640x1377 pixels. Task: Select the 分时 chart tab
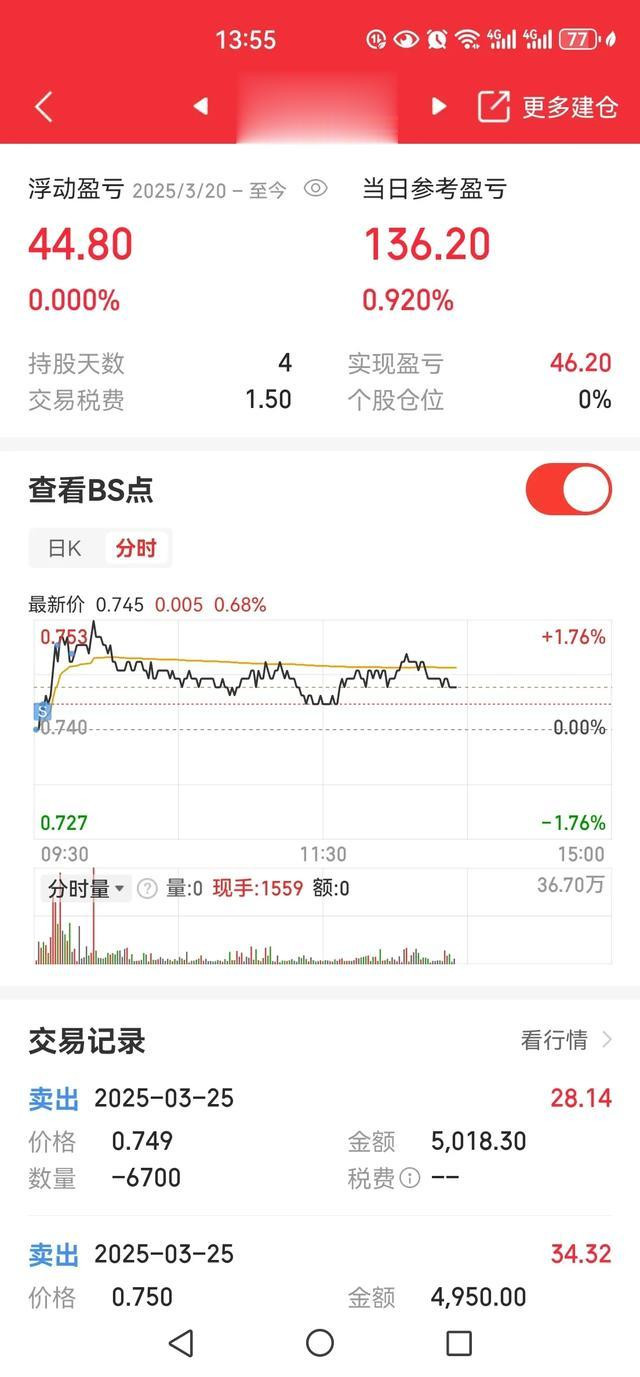(x=136, y=548)
